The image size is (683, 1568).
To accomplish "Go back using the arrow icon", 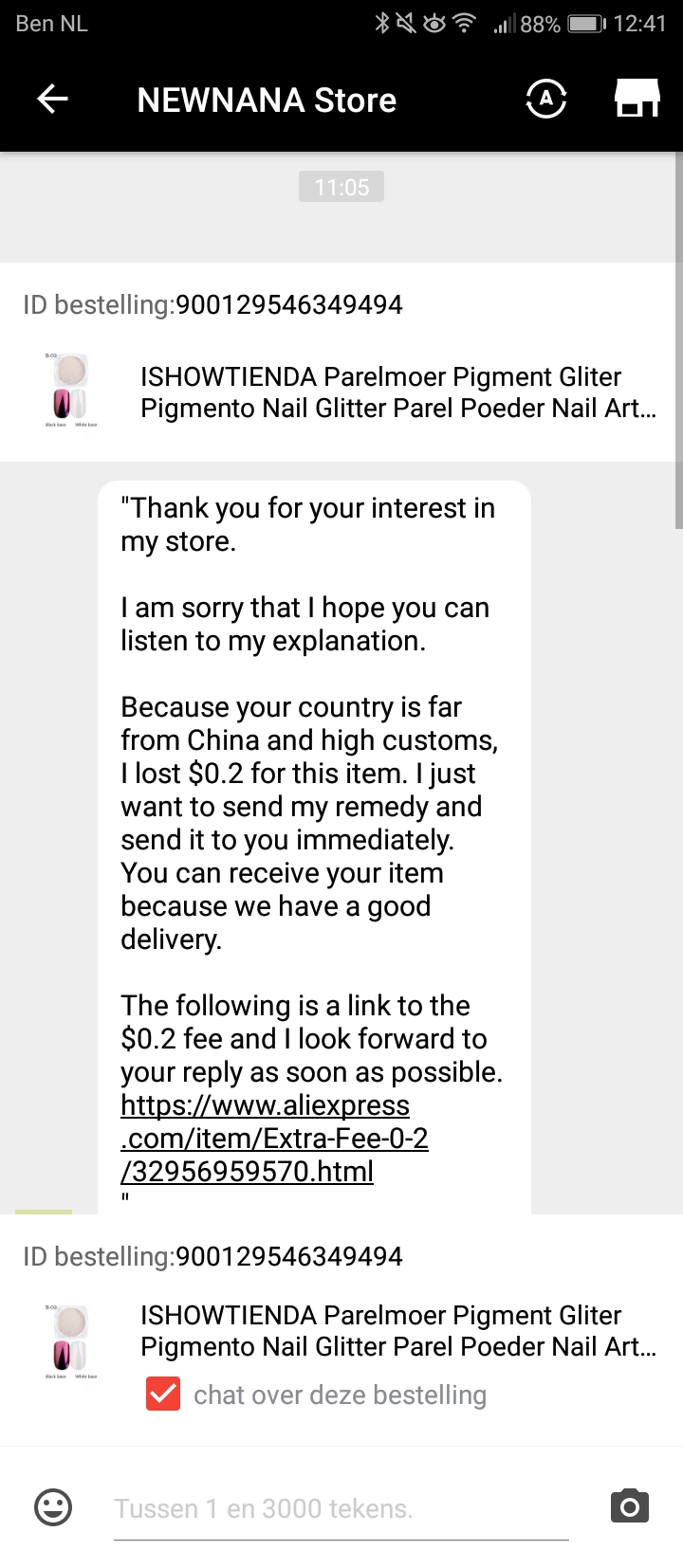I will coord(52,99).
